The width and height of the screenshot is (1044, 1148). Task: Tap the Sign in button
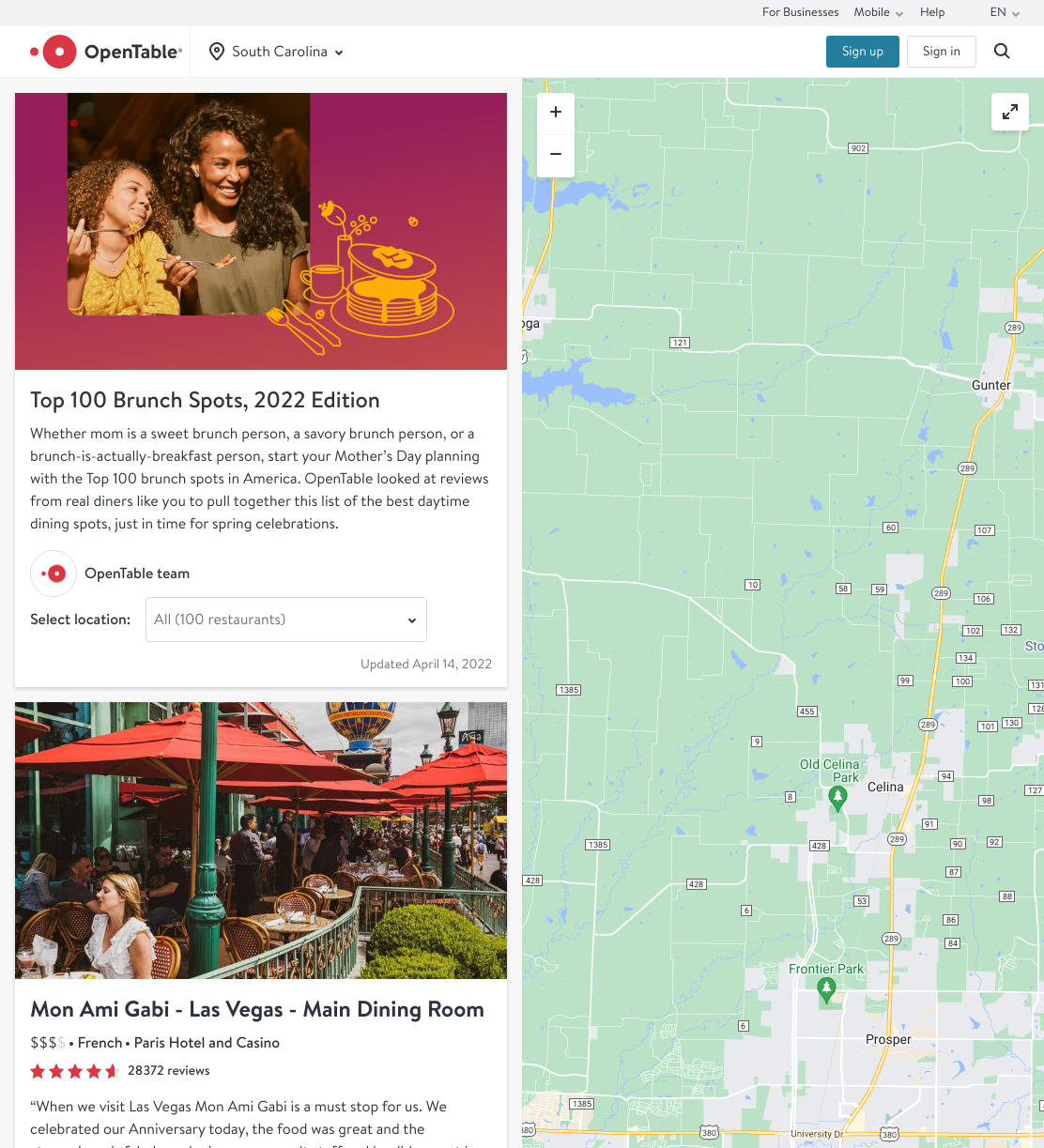click(x=941, y=52)
